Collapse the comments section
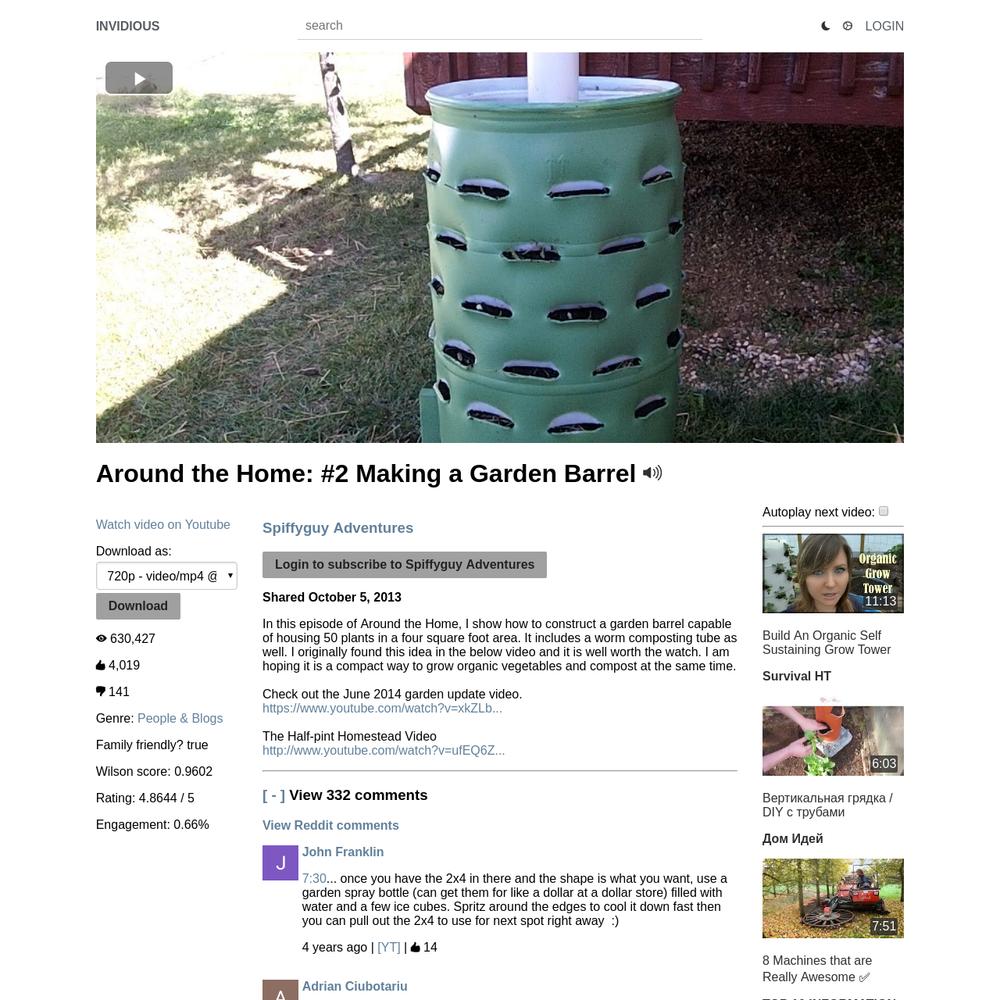The width and height of the screenshot is (1000, 1000). (273, 795)
